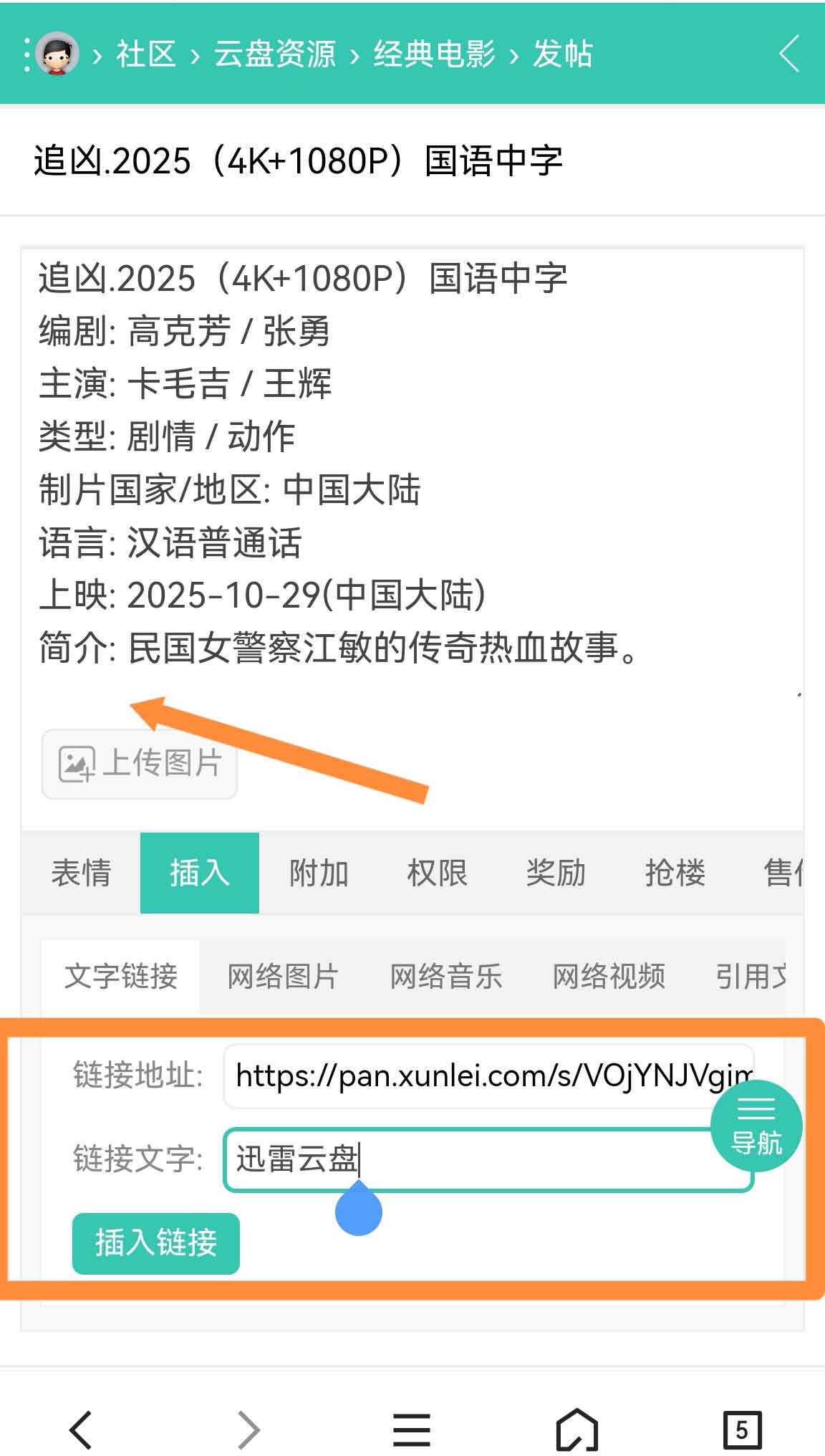Screen dimensions: 825x1456
Task: Tap the 插入链接 button
Action: [x=155, y=1242]
